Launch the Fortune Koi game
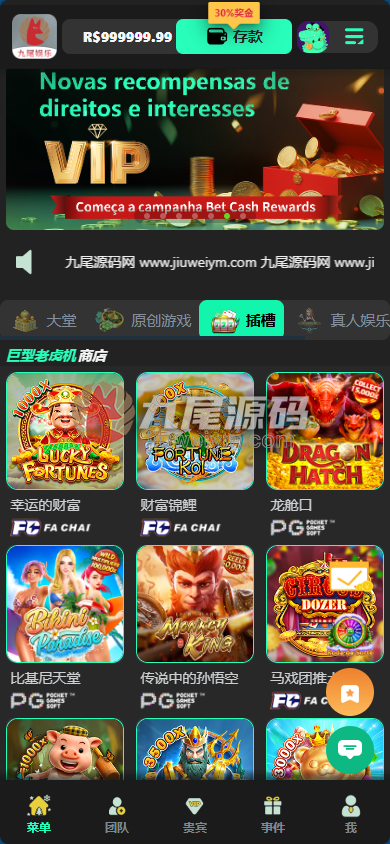Image resolution: width=390 pixels, height=844 pixels. [195, 431]
